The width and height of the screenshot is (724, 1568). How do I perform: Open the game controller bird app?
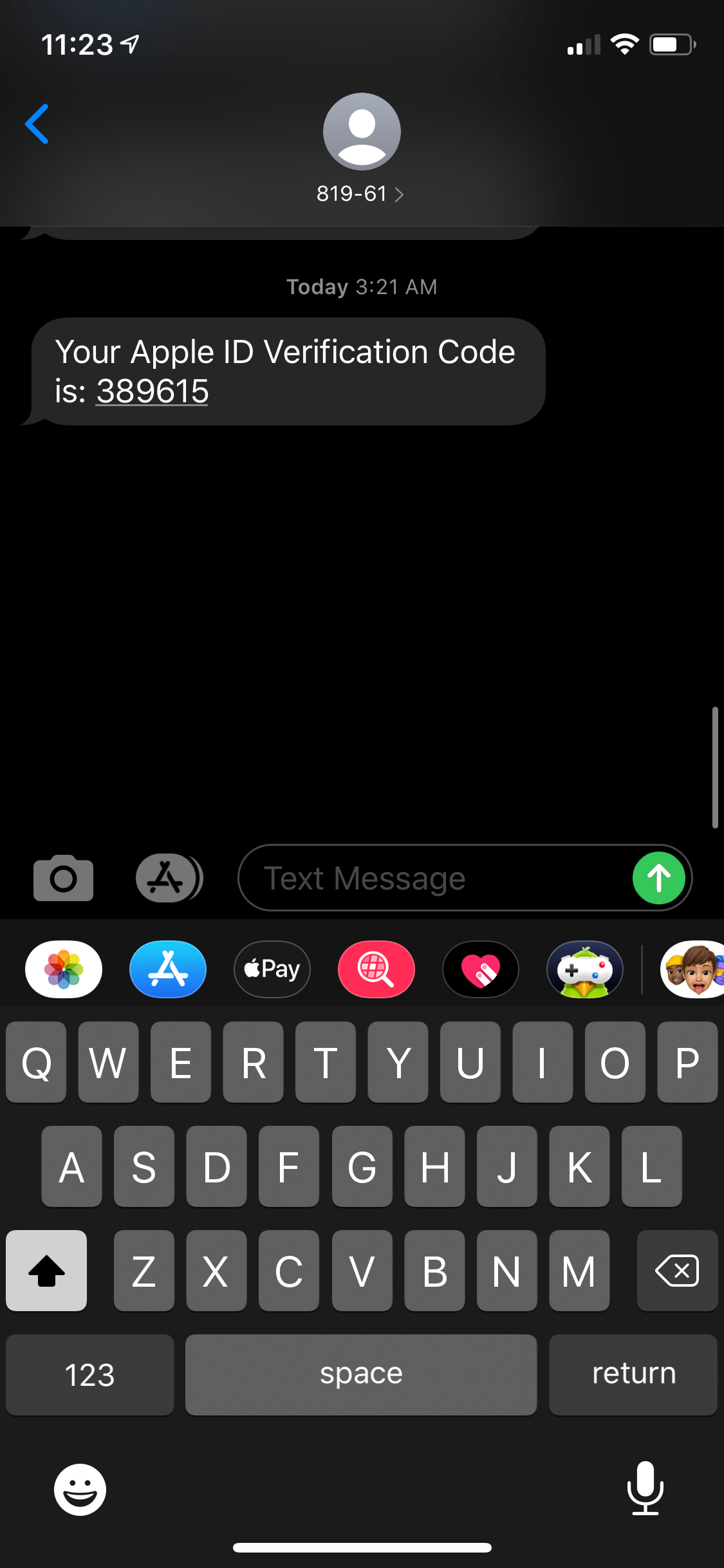pyautogui.click(x=585, y=969)
